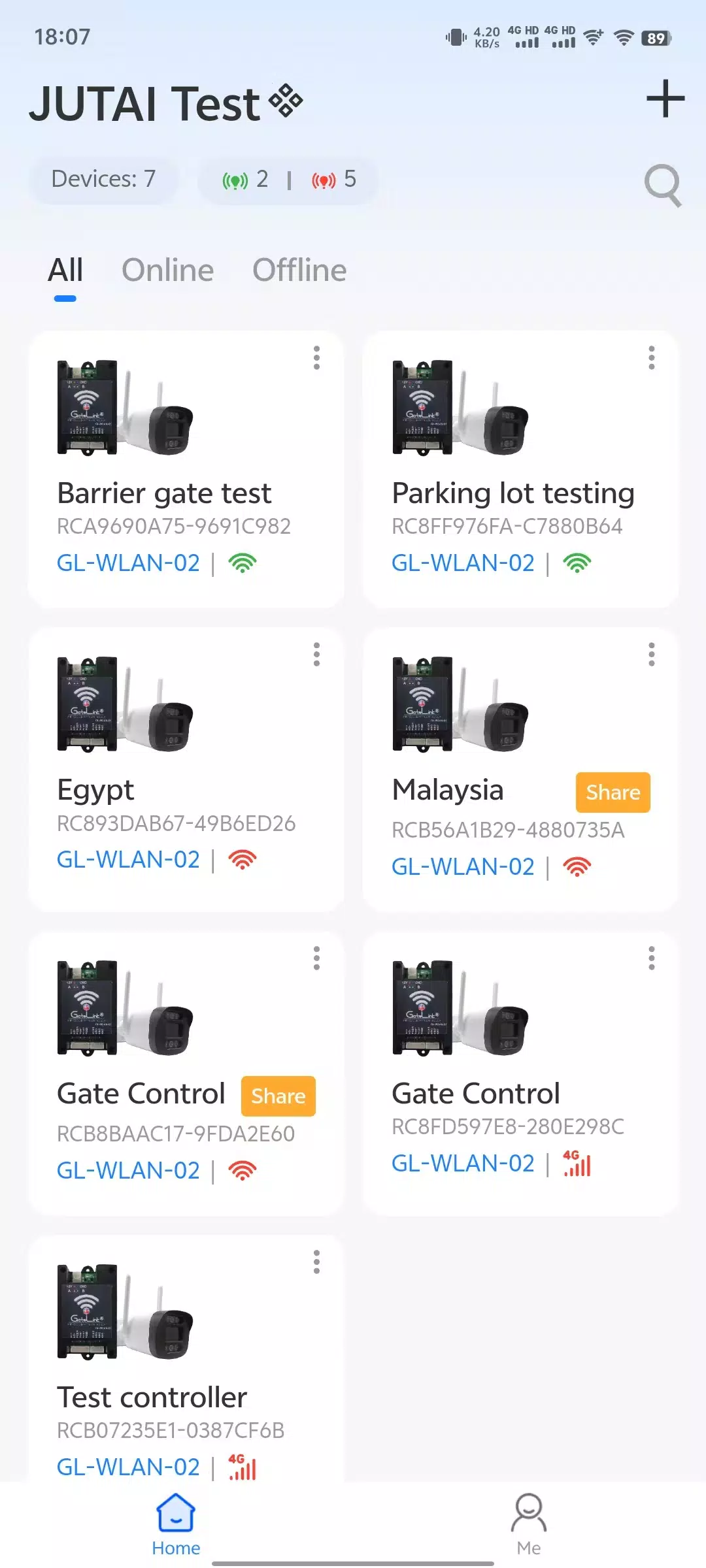Open the three-dot menu on the Malaysia card
The image size is (706, 1568).
652,655
